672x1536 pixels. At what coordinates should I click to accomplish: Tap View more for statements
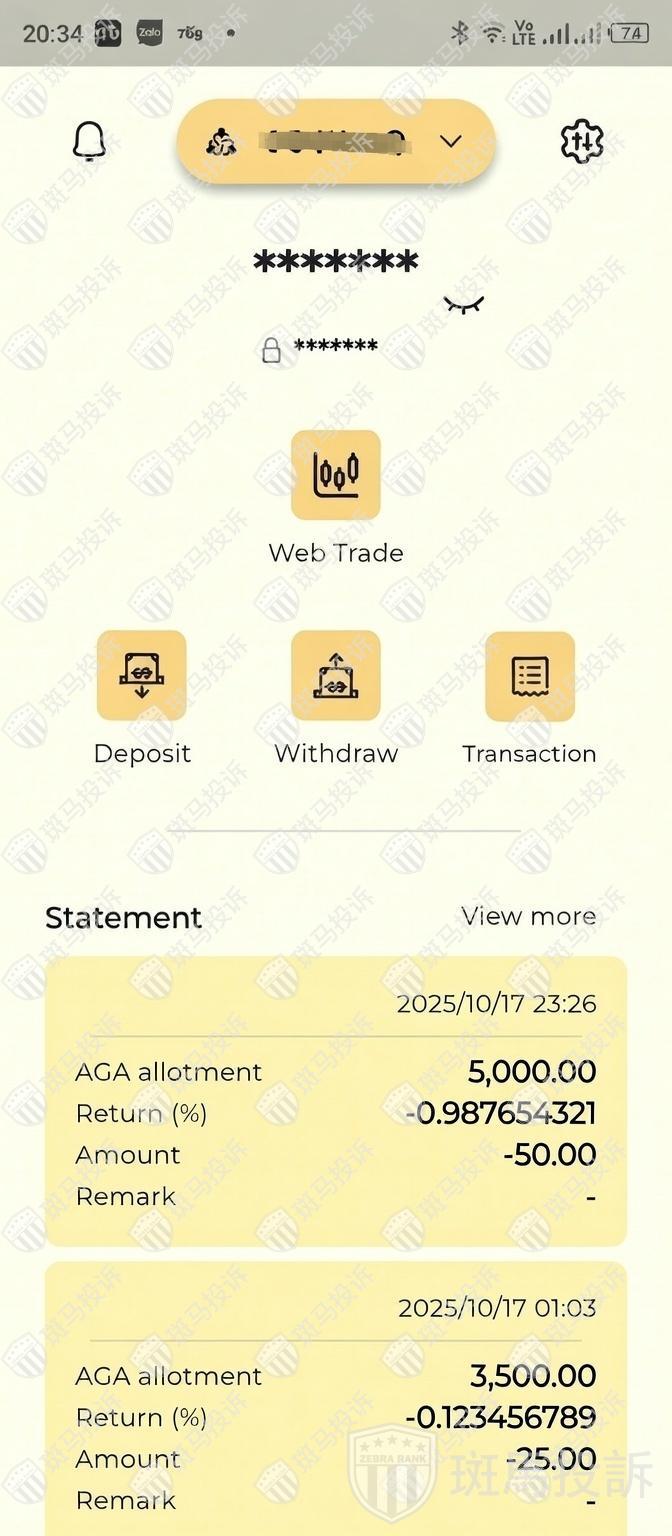[x=528, y=916]
